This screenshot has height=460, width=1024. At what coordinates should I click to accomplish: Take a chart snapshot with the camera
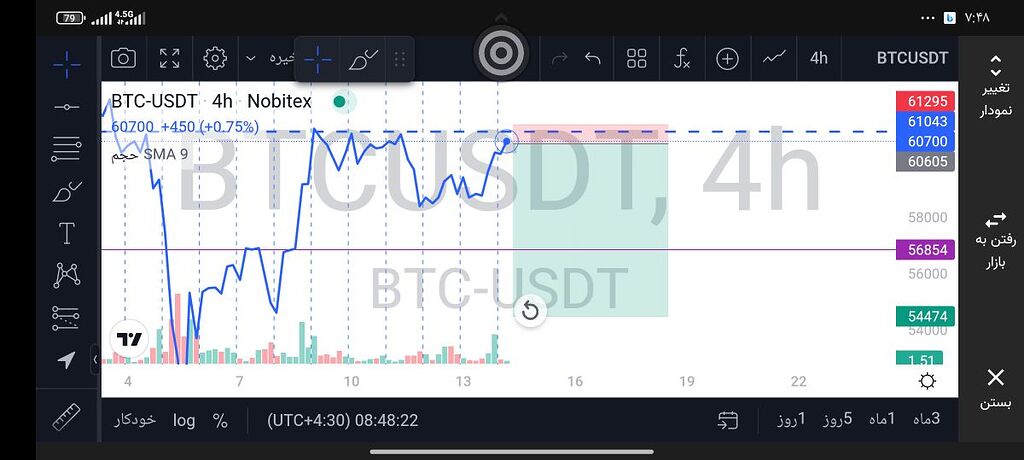point(123,58)
